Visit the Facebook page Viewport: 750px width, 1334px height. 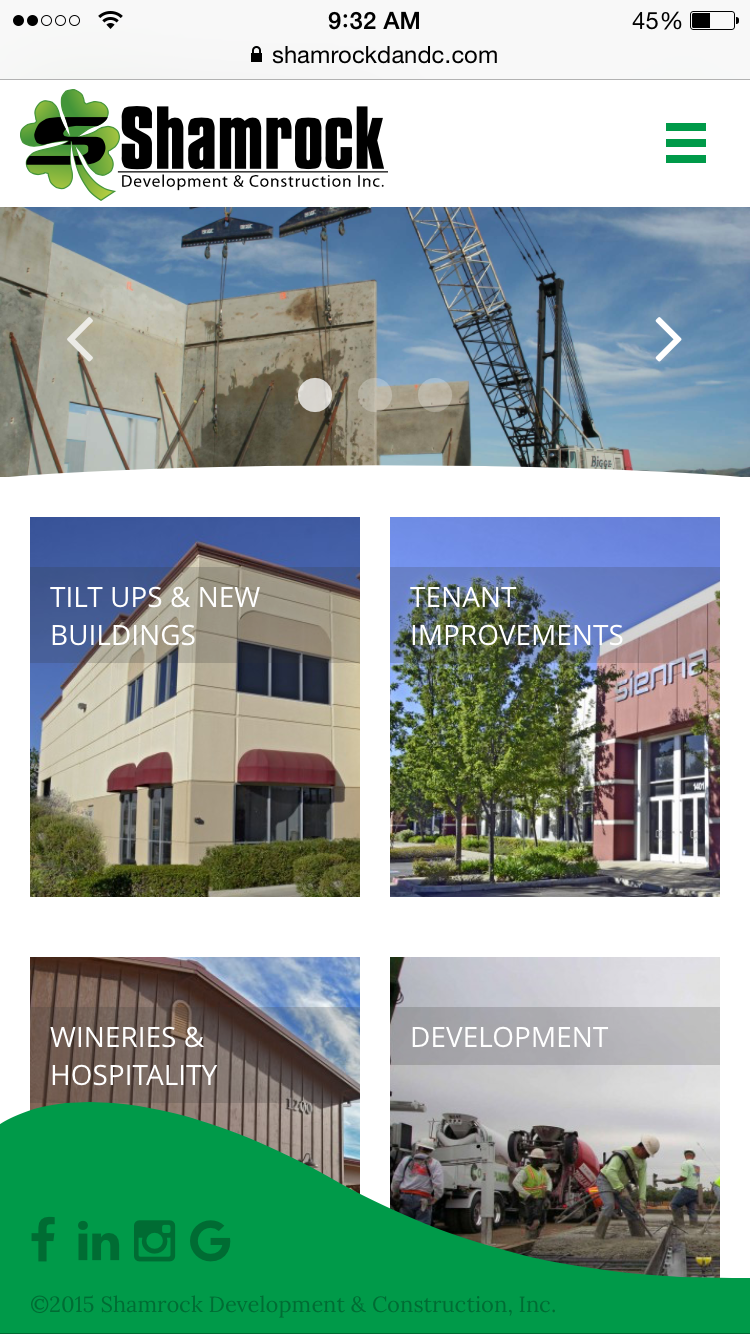(43, 1240)
